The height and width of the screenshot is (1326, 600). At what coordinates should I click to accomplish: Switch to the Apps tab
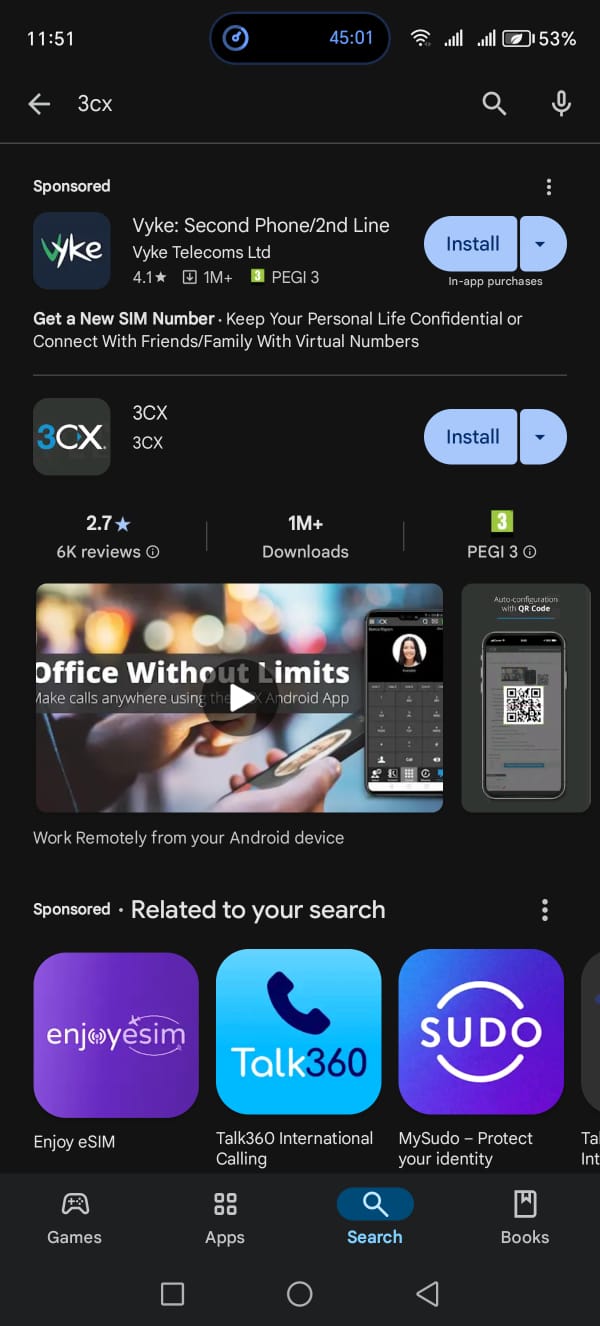click(x=225, y=1217)
